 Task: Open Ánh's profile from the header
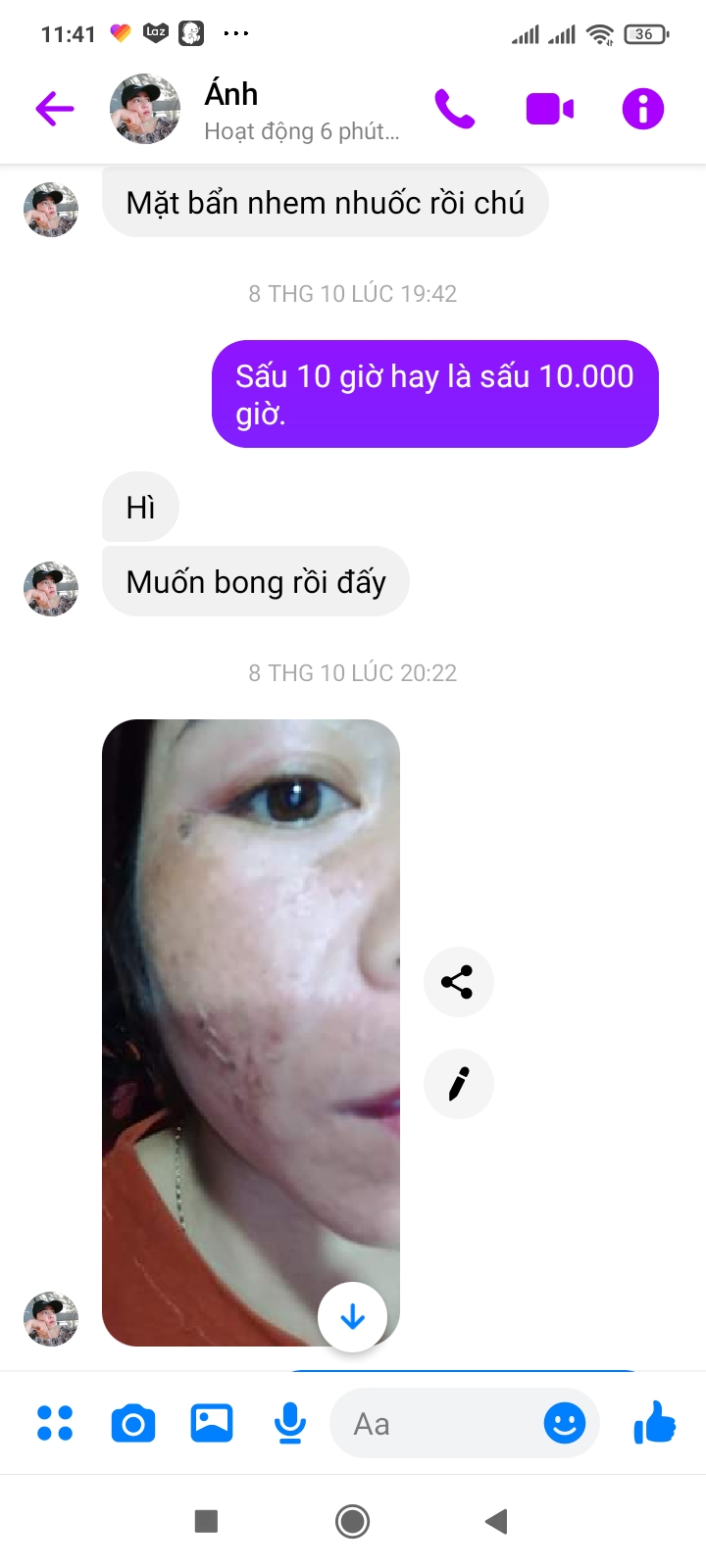[x=231, y=109]
